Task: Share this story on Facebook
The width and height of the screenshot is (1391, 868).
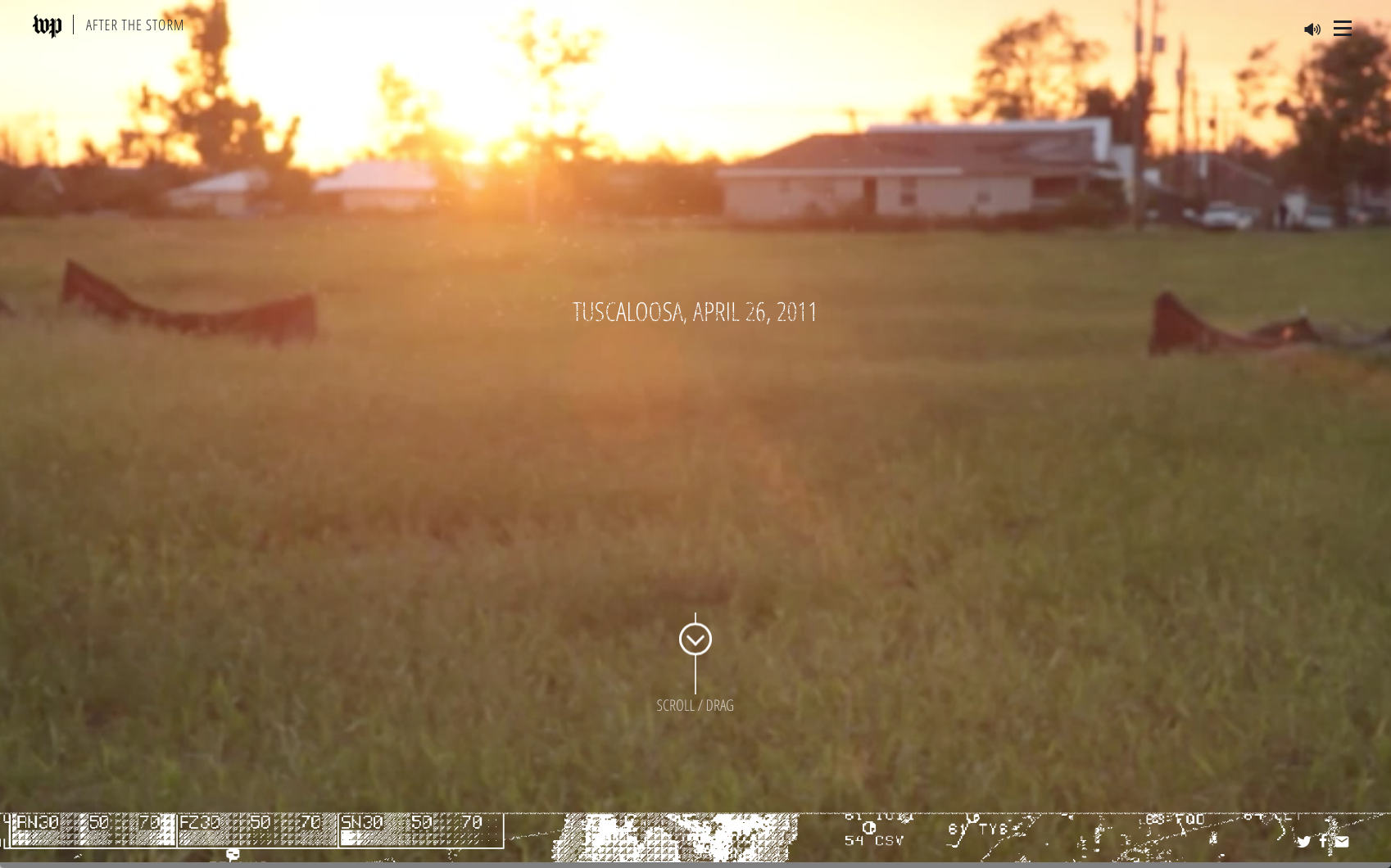Action: point(1323,841)
